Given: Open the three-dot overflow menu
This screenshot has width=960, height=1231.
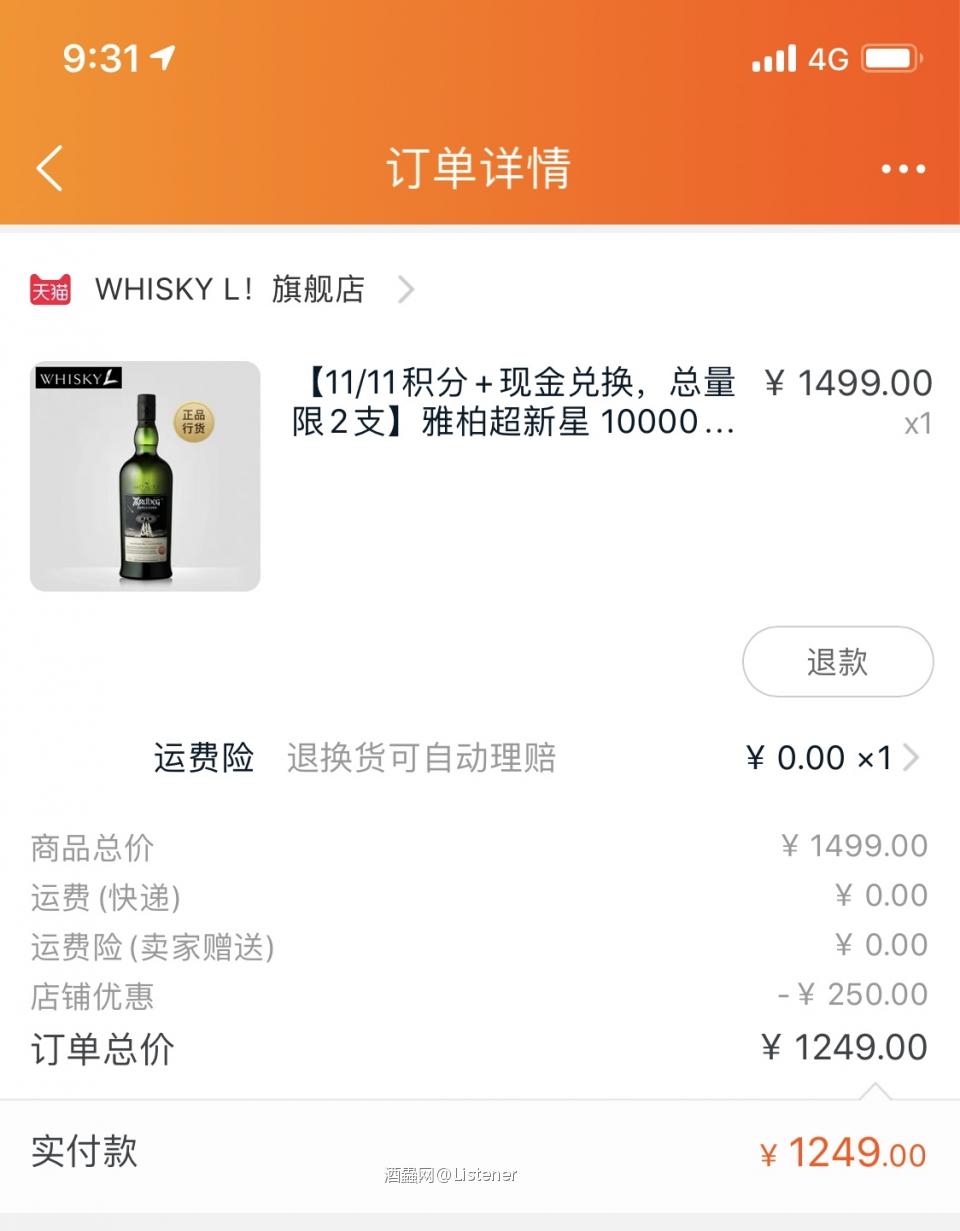Looking at the screenshot, I should click(x=903, y=169).
